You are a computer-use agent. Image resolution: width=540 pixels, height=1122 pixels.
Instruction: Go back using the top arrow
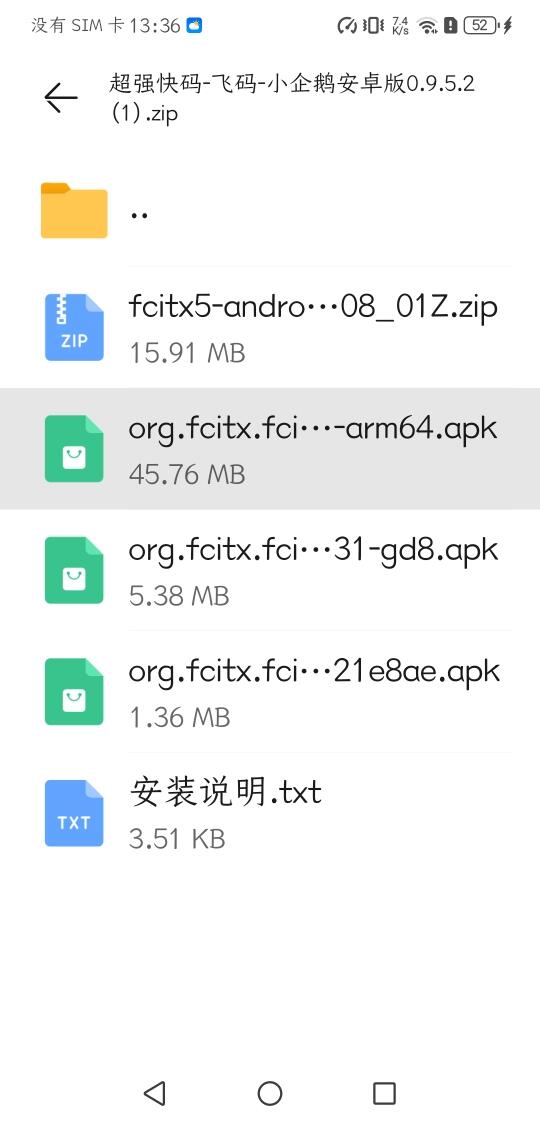(x=61, y=97)
